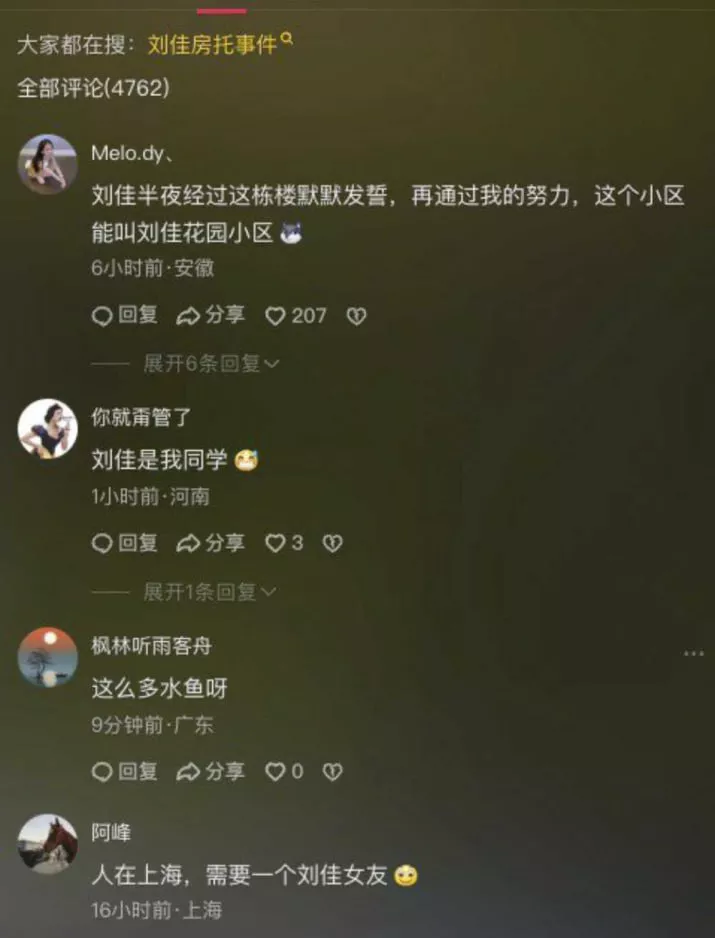Open 你就甭管了's profile avatar
The image size is (715, 938).
tap(47, 429)
